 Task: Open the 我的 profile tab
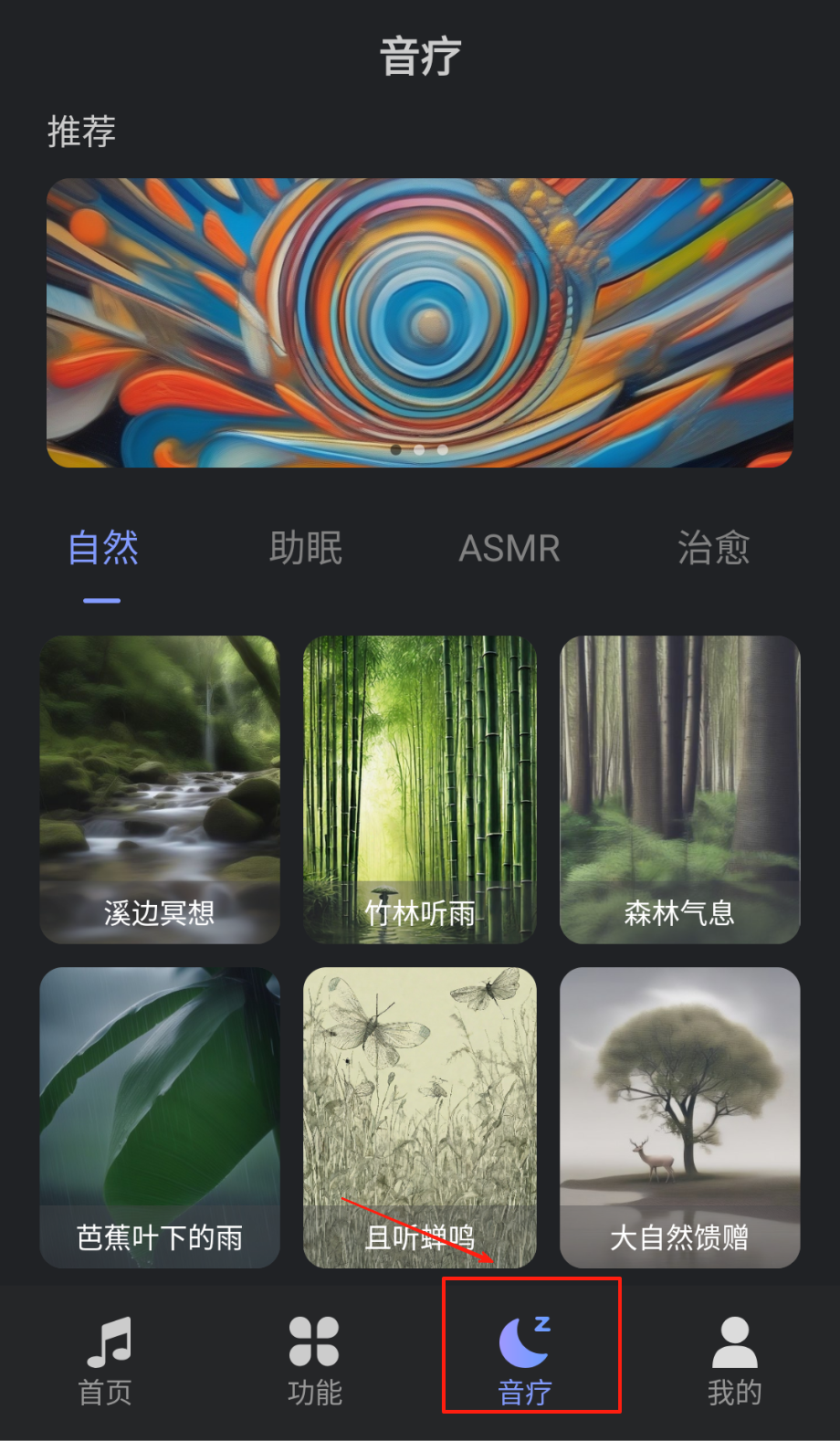click(734, 1361)
